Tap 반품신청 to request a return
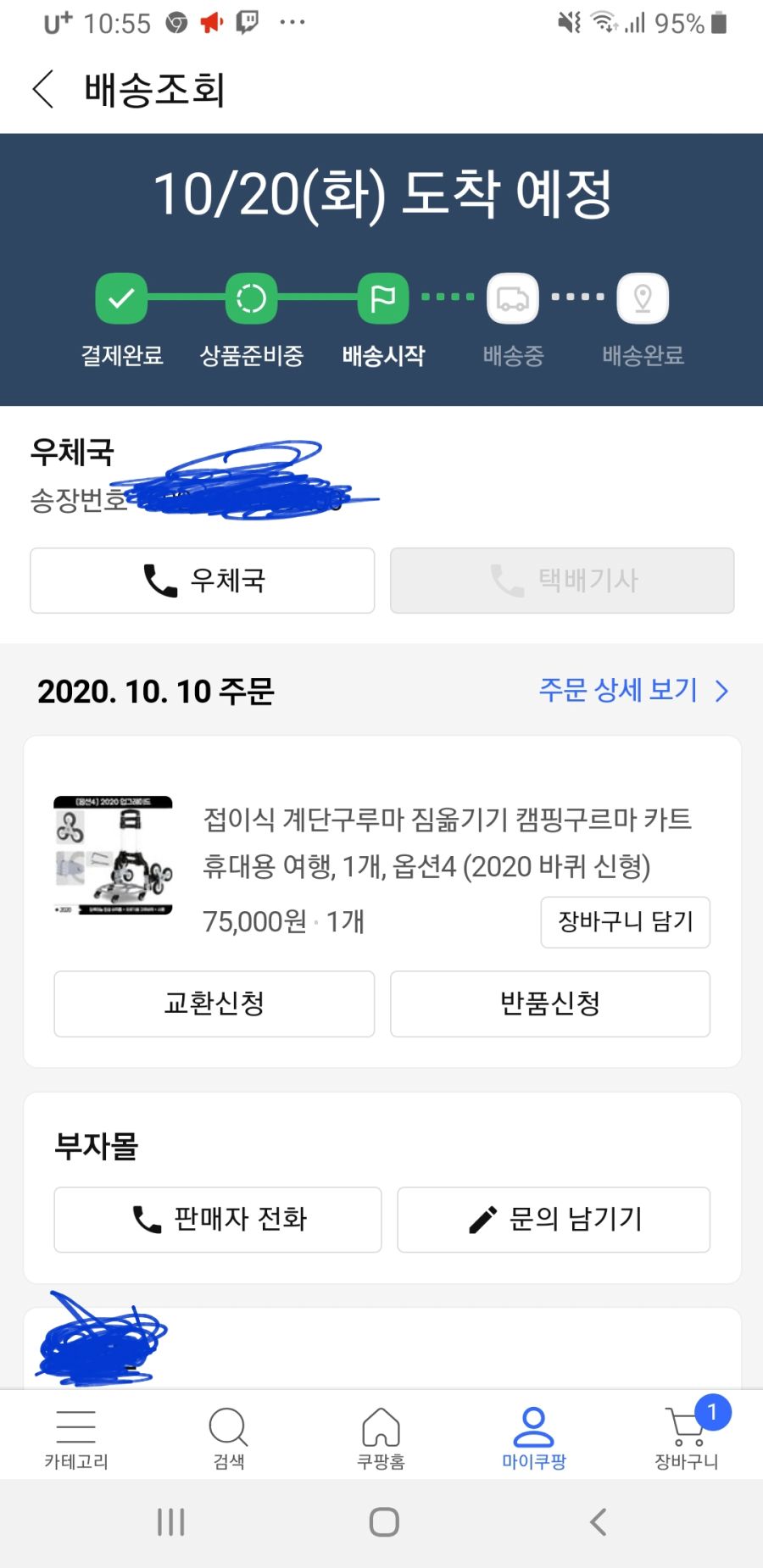The width and height of the screenshot is (763, 1568). pyautogui.click(x=549, y=1004)
